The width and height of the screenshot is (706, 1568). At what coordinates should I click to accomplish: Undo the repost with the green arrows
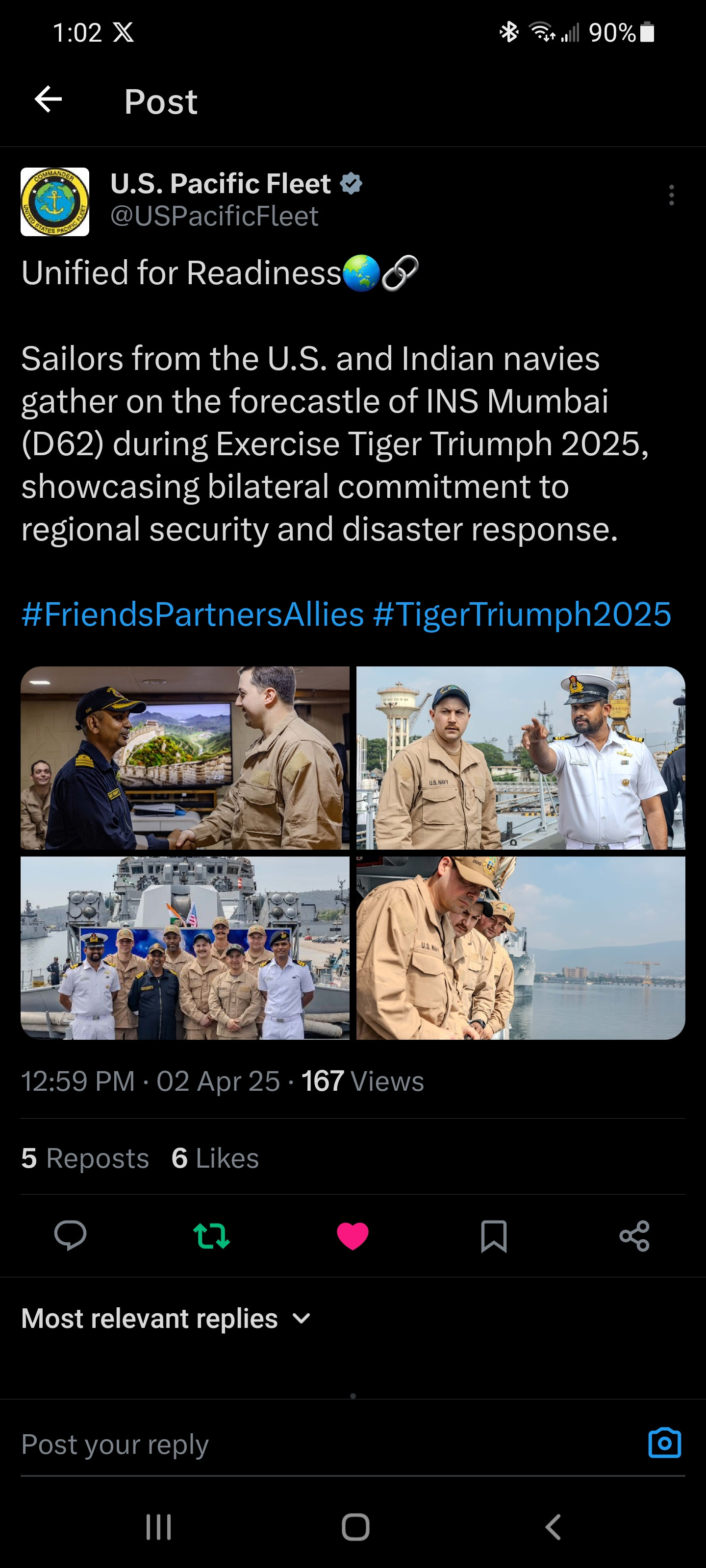[x=211, y=1236]
